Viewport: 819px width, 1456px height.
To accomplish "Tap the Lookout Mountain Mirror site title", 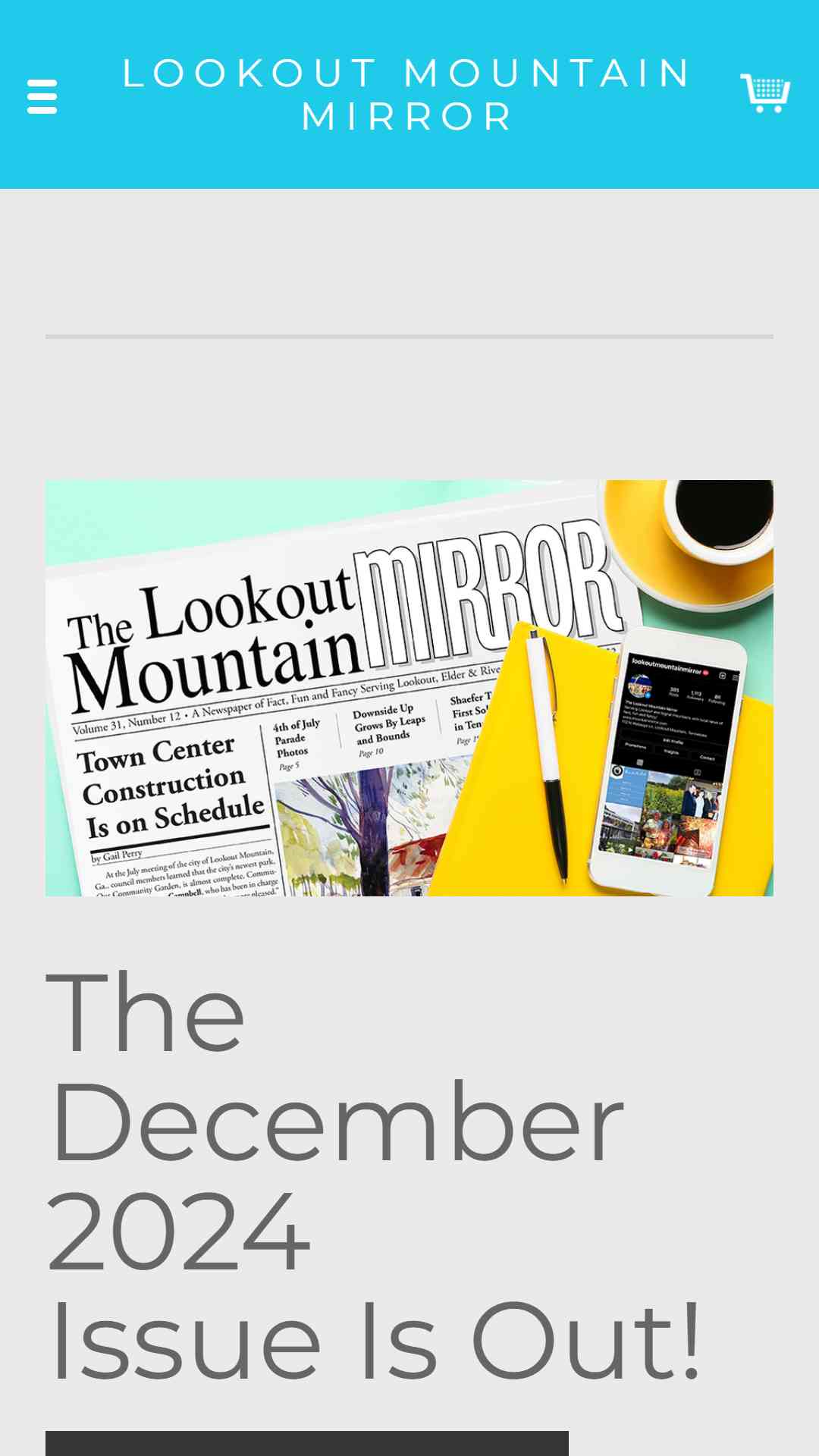I will (408, 95).
